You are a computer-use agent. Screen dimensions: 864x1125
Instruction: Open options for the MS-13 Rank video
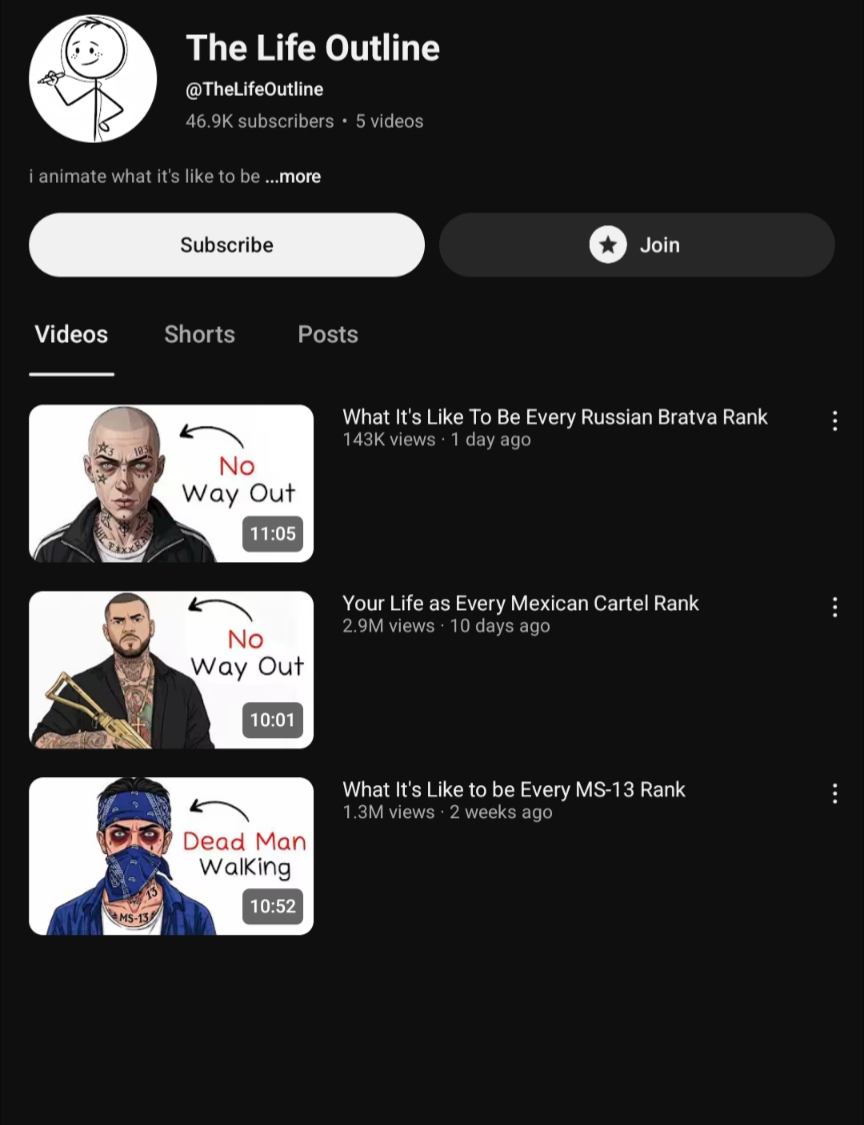(x=835, y=794)
